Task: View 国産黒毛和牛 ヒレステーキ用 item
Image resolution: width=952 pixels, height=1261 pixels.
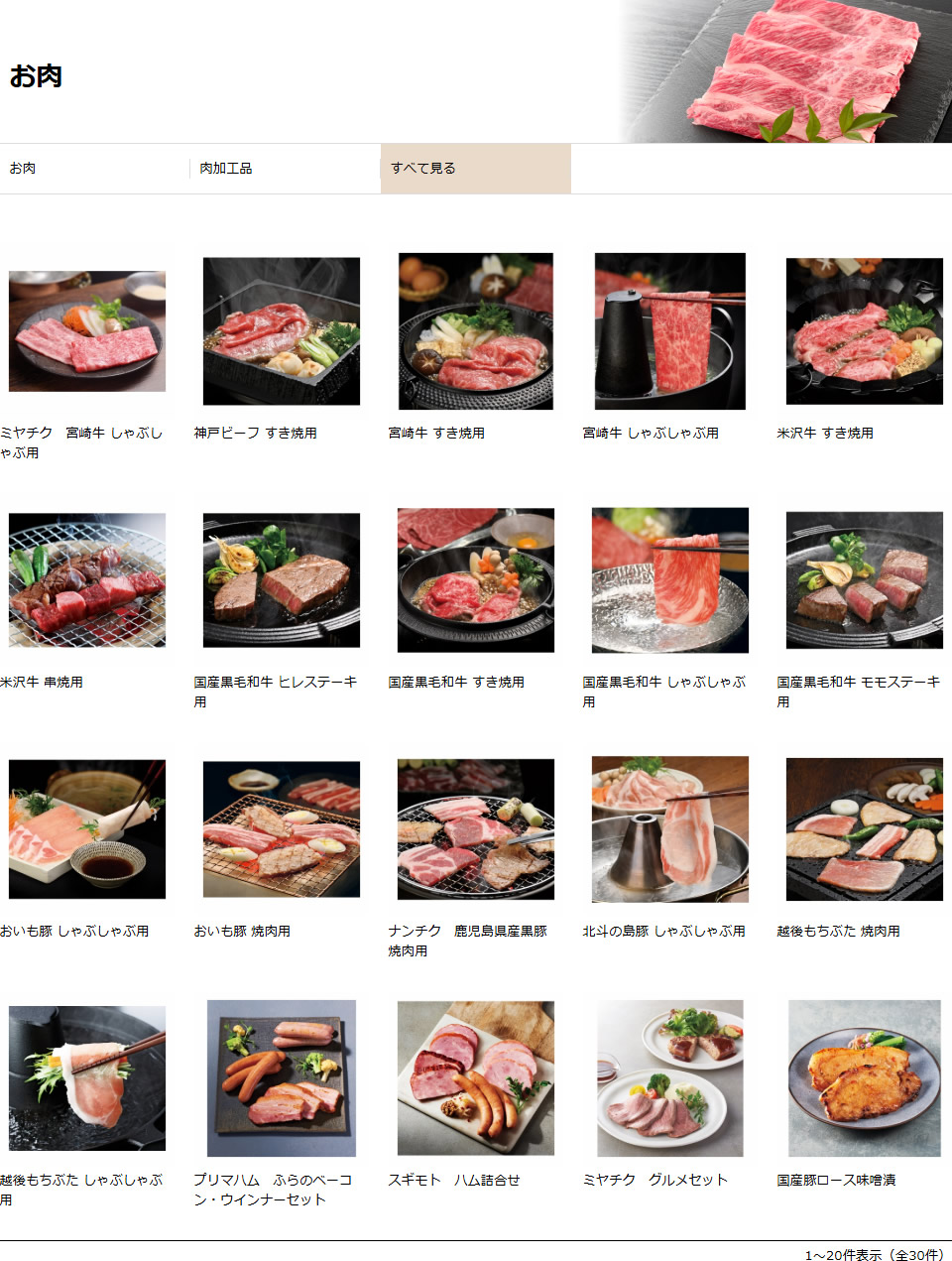Action: (282, 580)
